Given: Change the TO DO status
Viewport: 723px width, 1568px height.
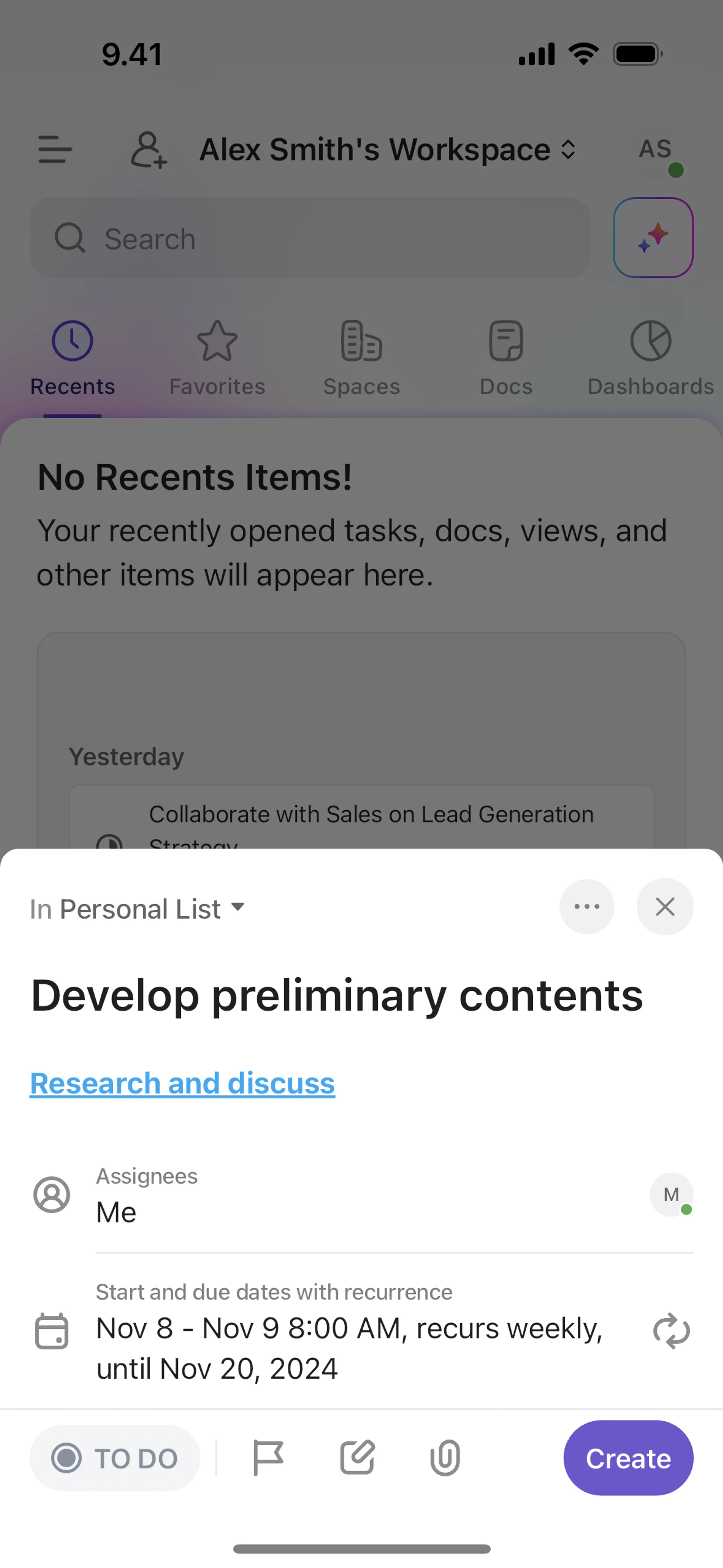Looking at the screenshot, I should 115,1458.
